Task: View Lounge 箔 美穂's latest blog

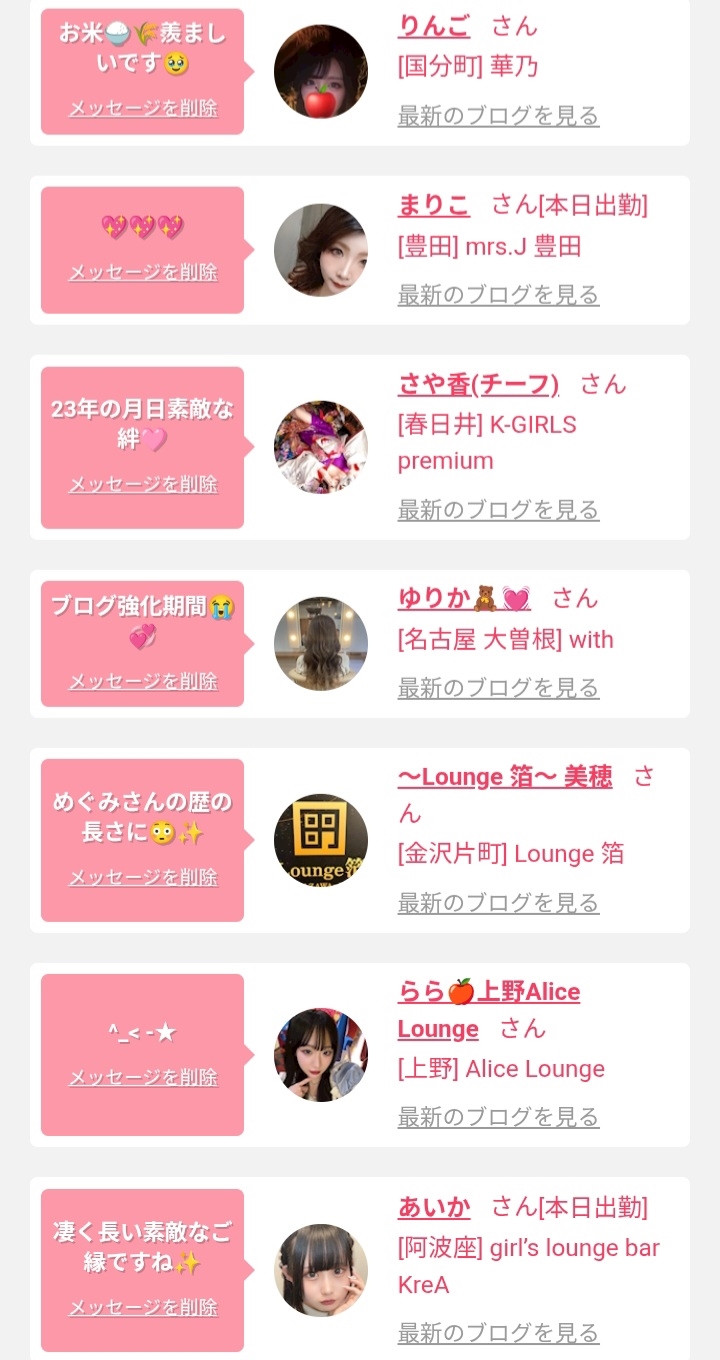Action: (x=498, y=903)
